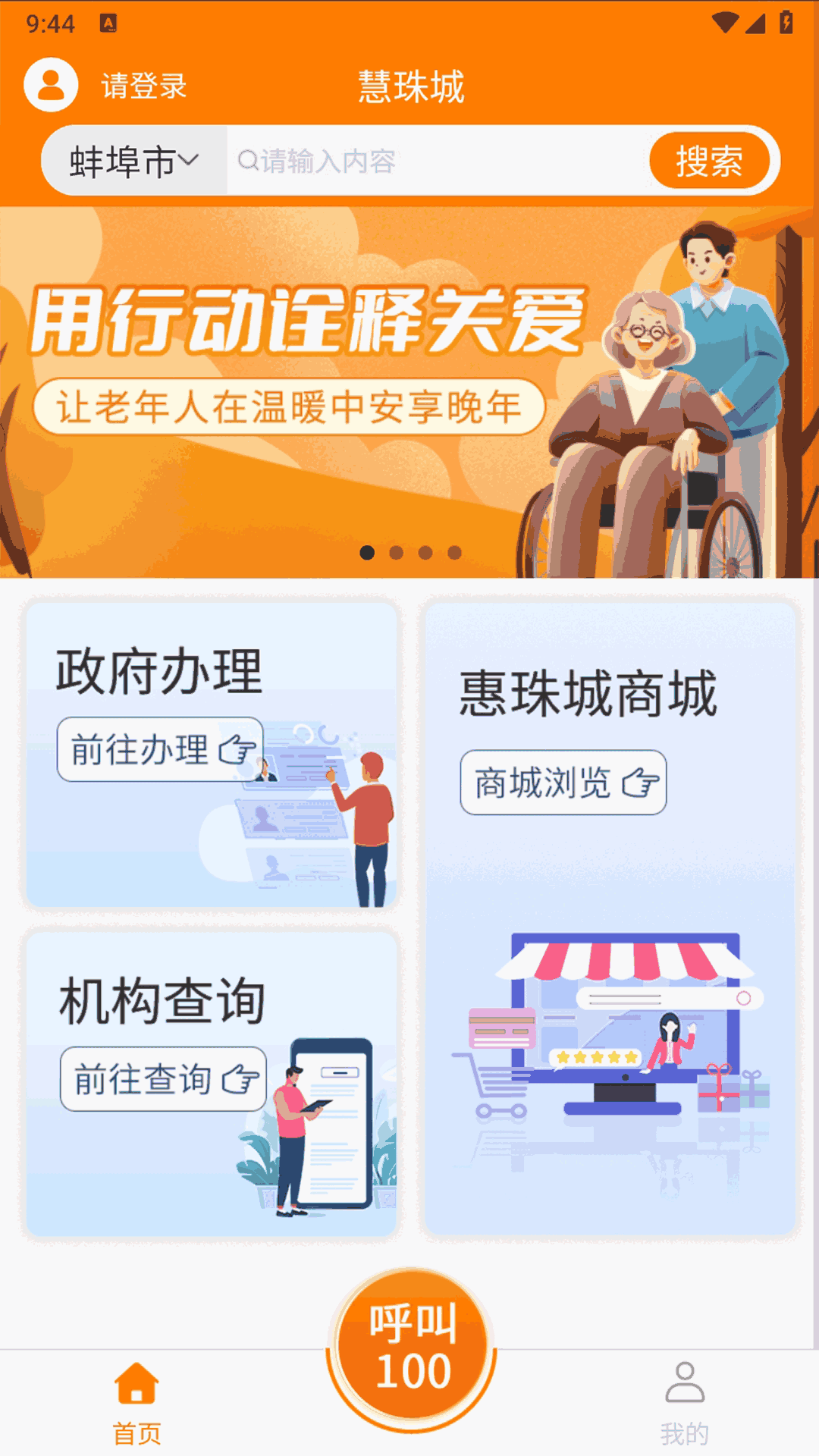This screenshot has height=1456, width=819.
Task: Tap 前往办理 under 政府办理
Action: point(160,749)
